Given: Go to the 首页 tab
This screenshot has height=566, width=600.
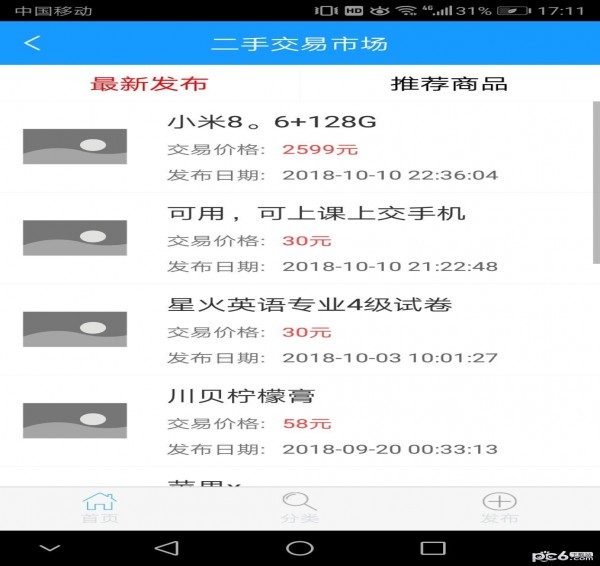Looking at the screenshot, I should 100,508.
